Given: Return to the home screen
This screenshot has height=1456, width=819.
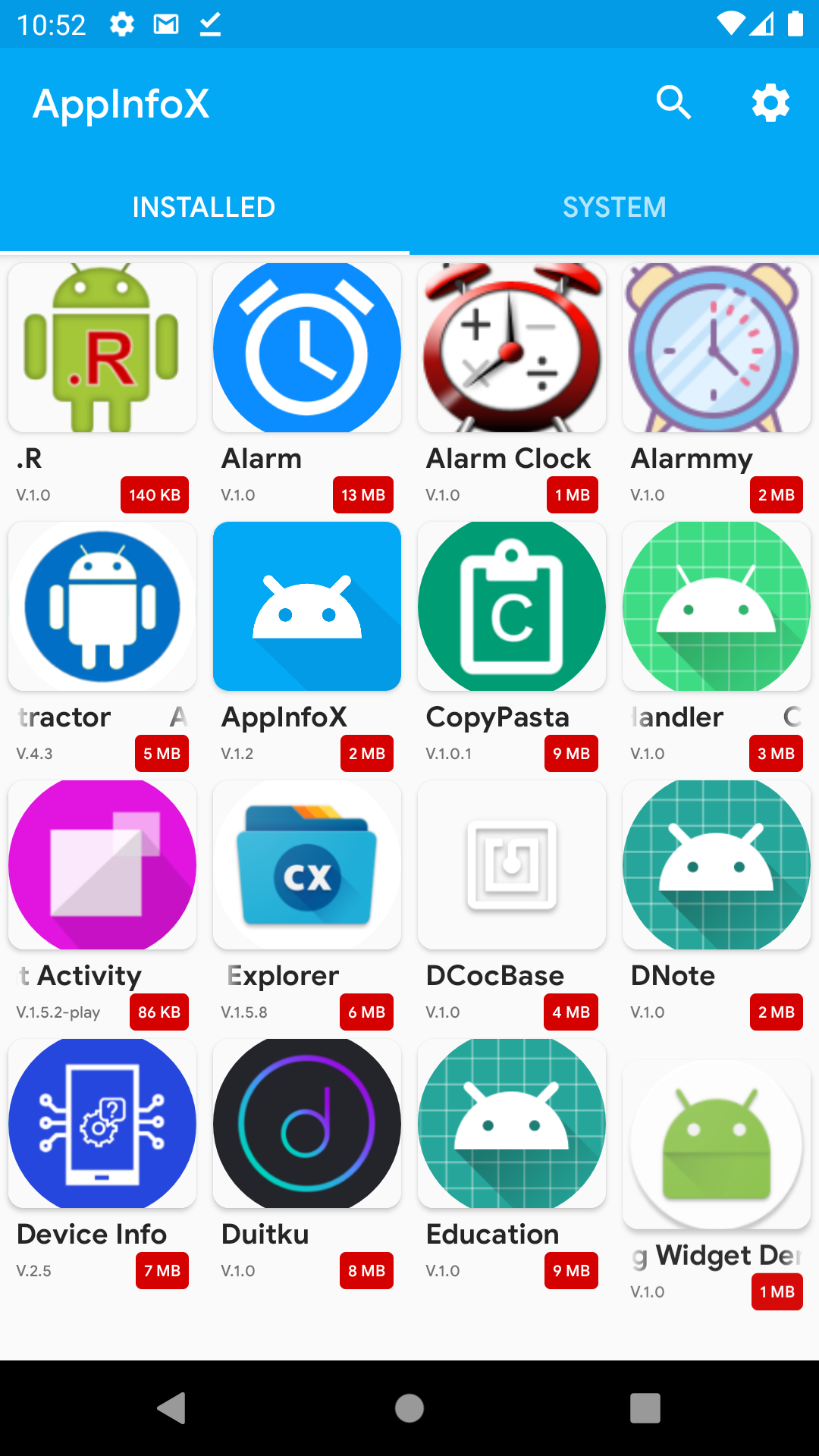Looking at the screenshot, I should tap(409, 1408).
